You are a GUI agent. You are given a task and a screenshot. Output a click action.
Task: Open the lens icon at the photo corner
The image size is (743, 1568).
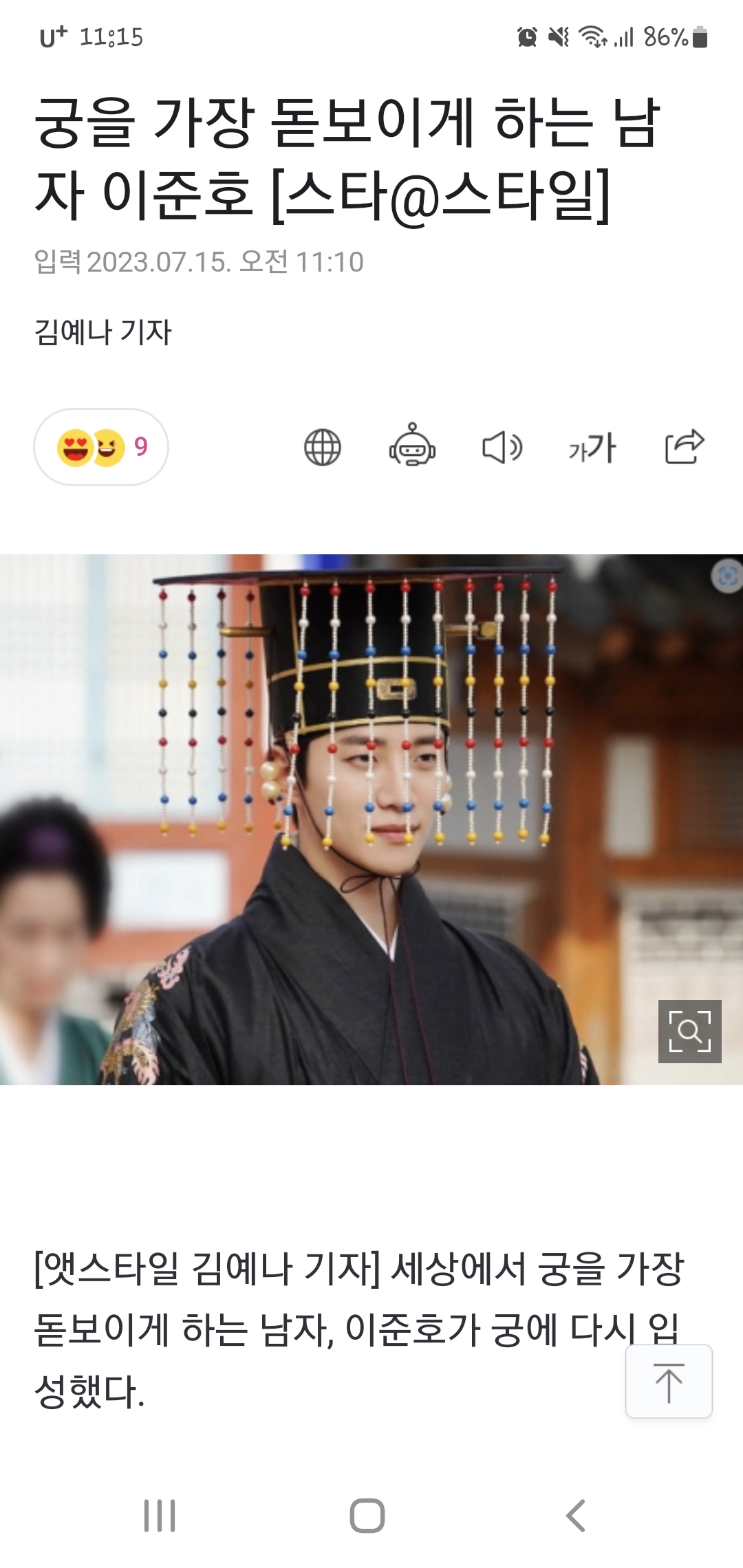[x=727, y=576]
